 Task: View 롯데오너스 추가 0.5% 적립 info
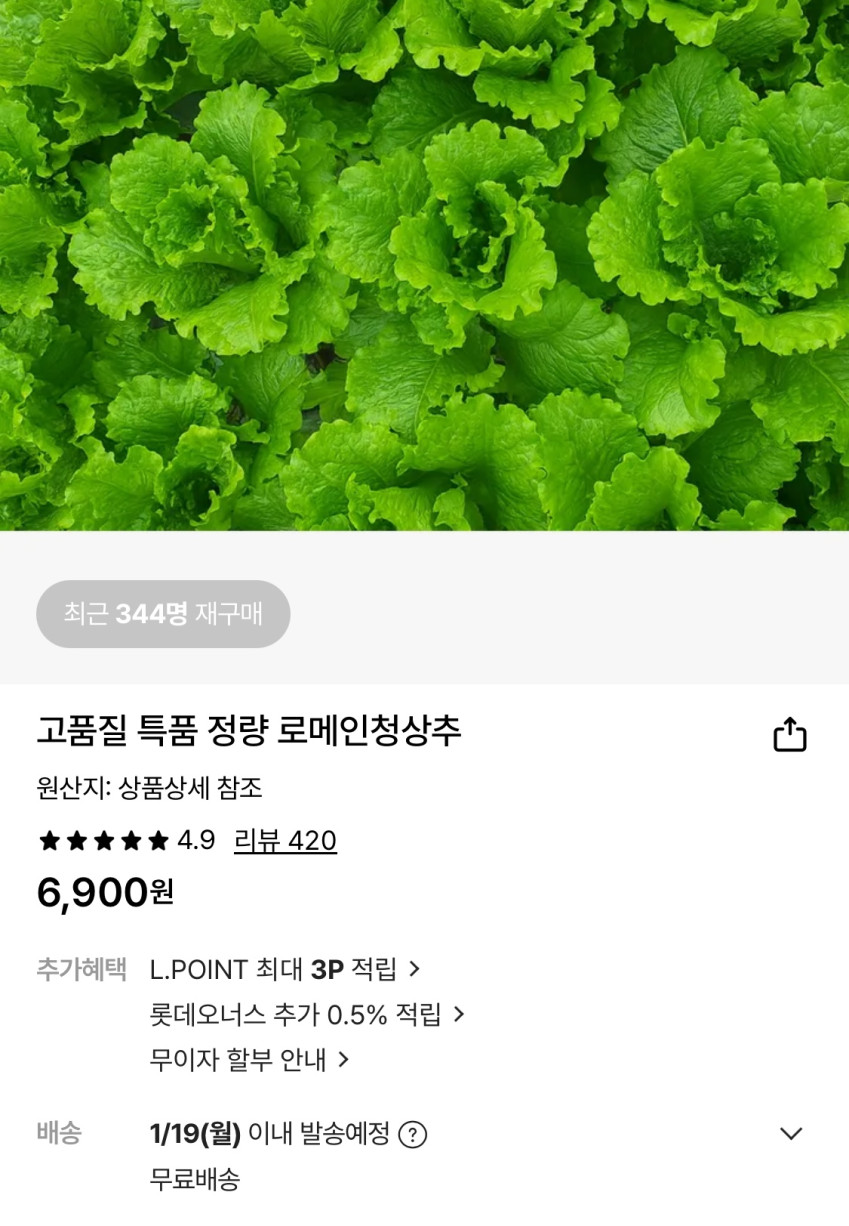[x=307, y=1015]
